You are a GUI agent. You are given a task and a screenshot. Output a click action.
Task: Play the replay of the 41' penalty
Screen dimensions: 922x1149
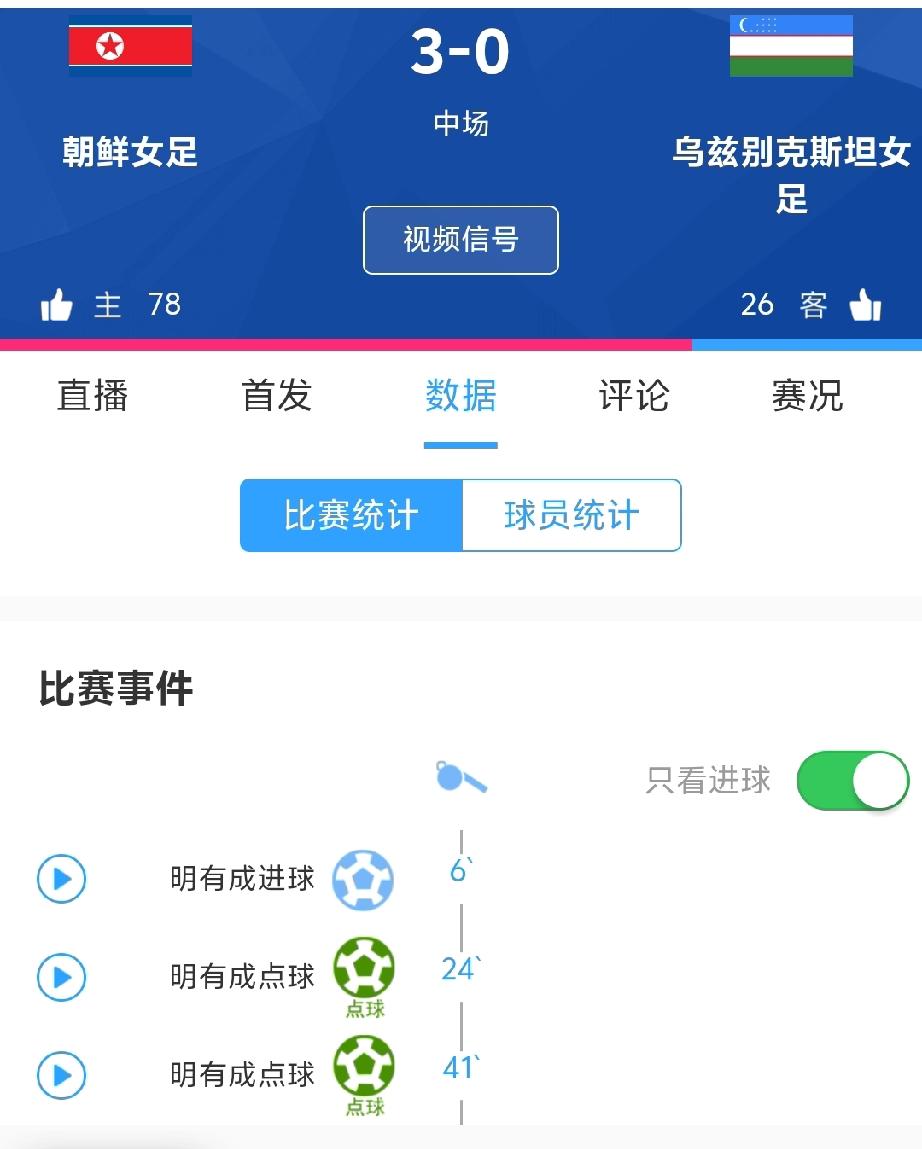click(61, 1077)
